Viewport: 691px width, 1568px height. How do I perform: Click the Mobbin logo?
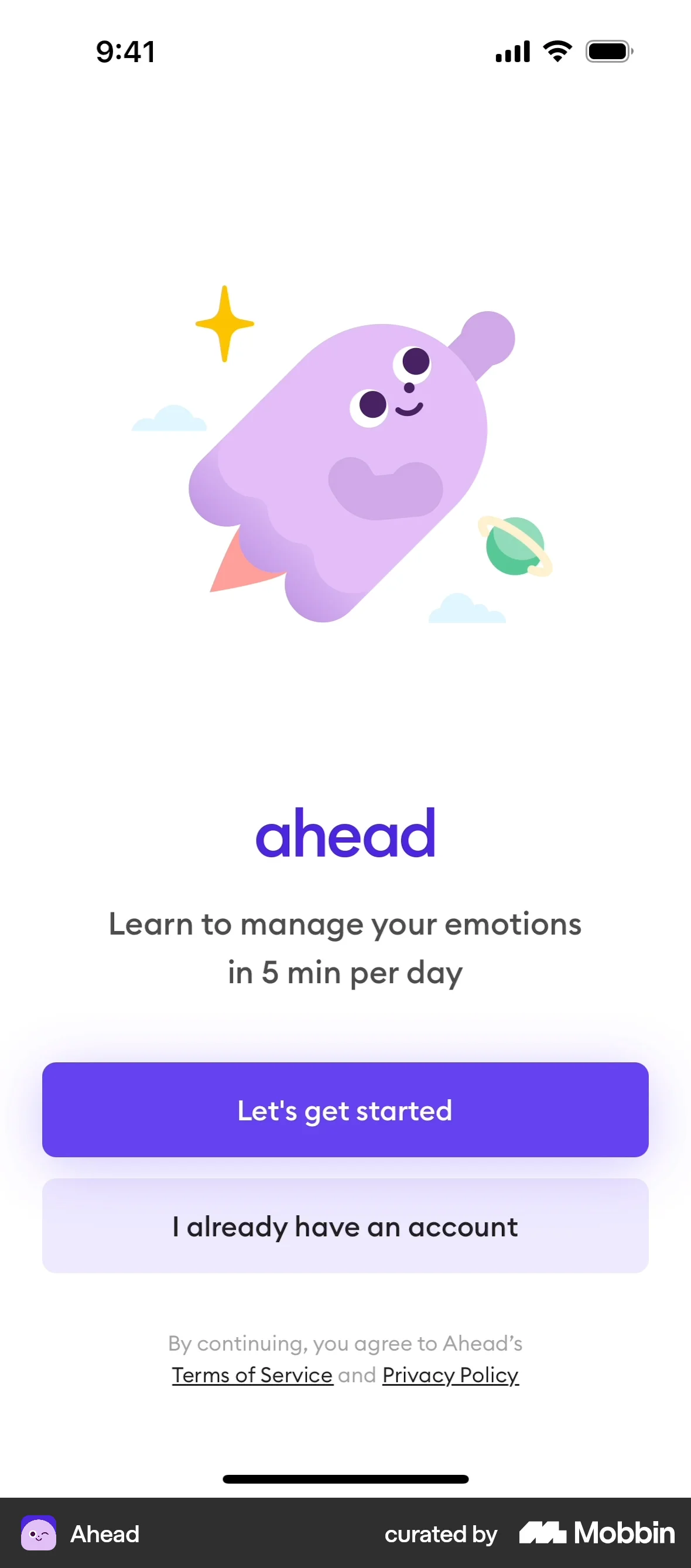(x=596, y=1534)
